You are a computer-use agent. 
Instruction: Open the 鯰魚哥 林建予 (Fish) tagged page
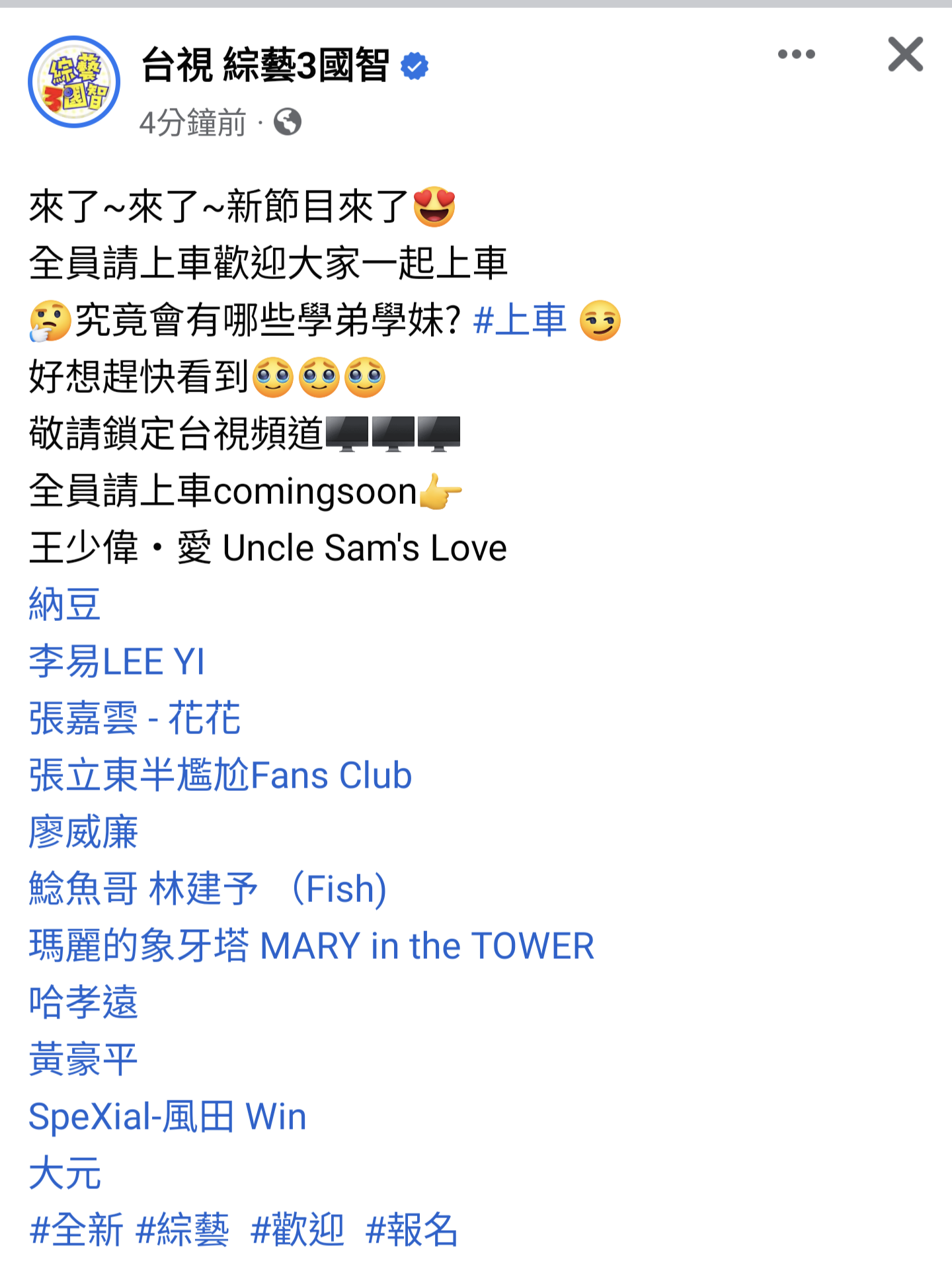tap(208, 889)
